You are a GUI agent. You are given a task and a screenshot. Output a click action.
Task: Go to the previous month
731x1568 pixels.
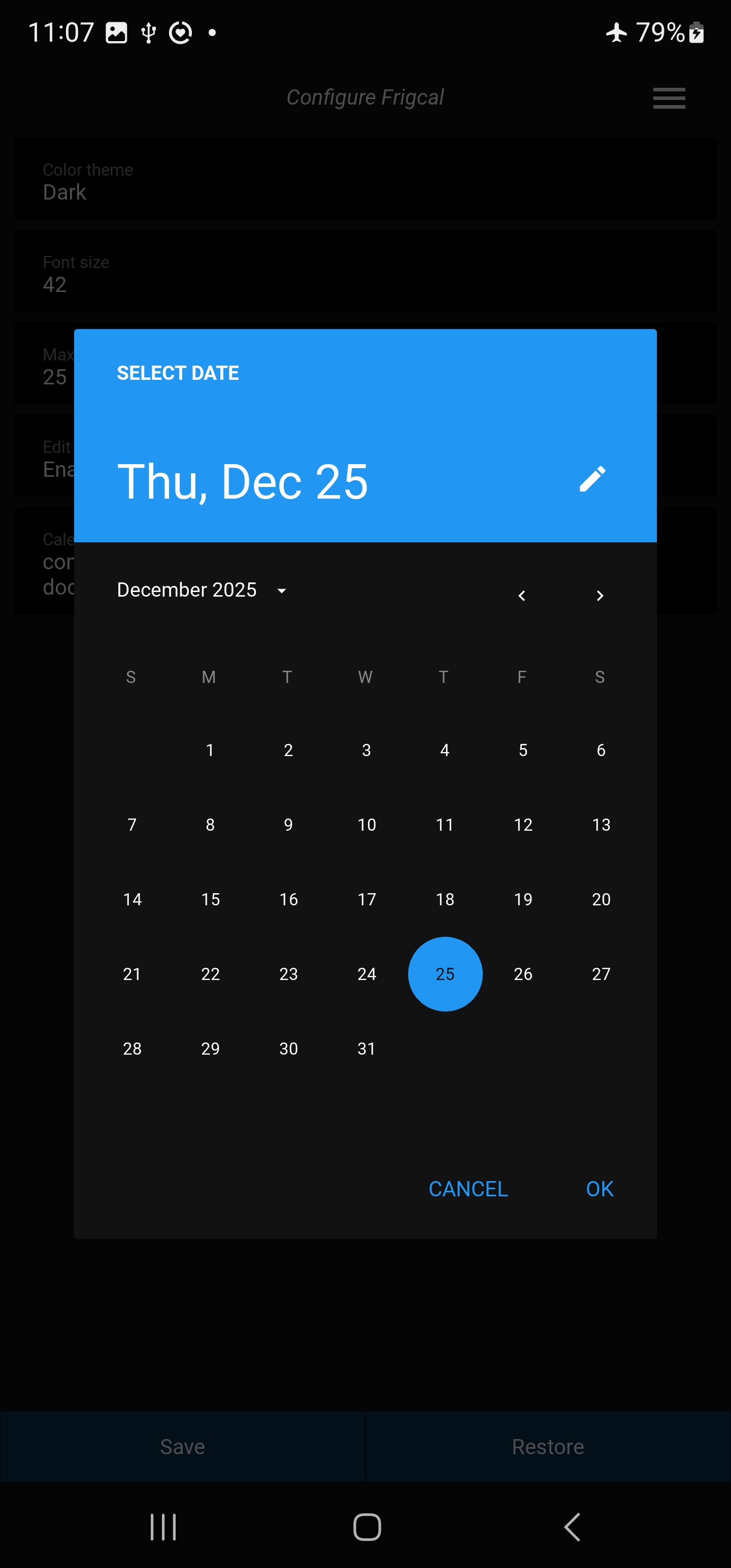click(522, 595)
